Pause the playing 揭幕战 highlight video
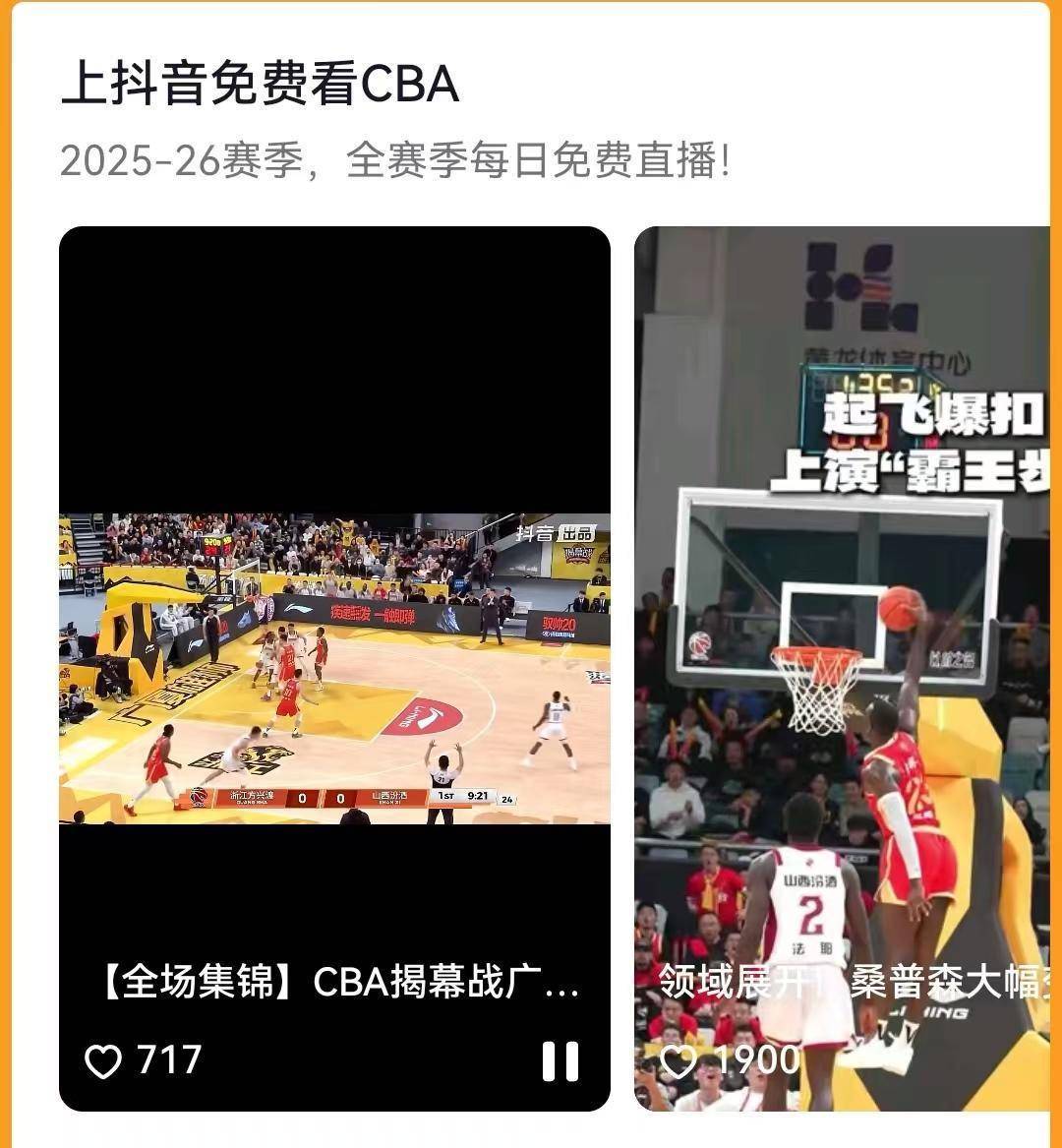1062x1148 pixels. point(560,1060)
